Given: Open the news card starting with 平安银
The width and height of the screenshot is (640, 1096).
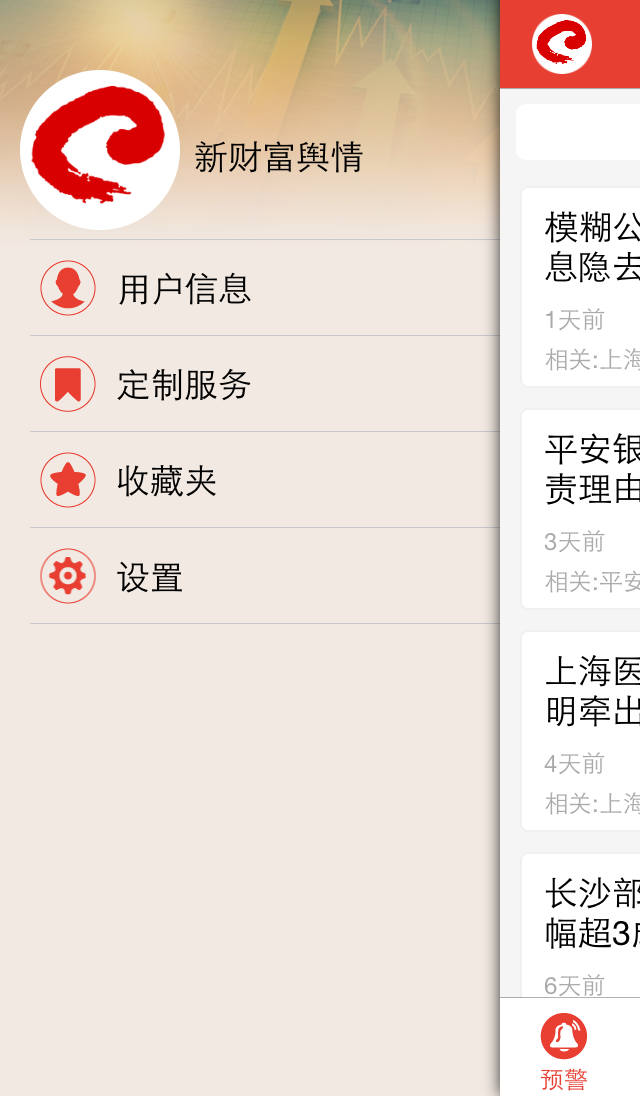Looking at the screenshot, I should tap(585, 508).
